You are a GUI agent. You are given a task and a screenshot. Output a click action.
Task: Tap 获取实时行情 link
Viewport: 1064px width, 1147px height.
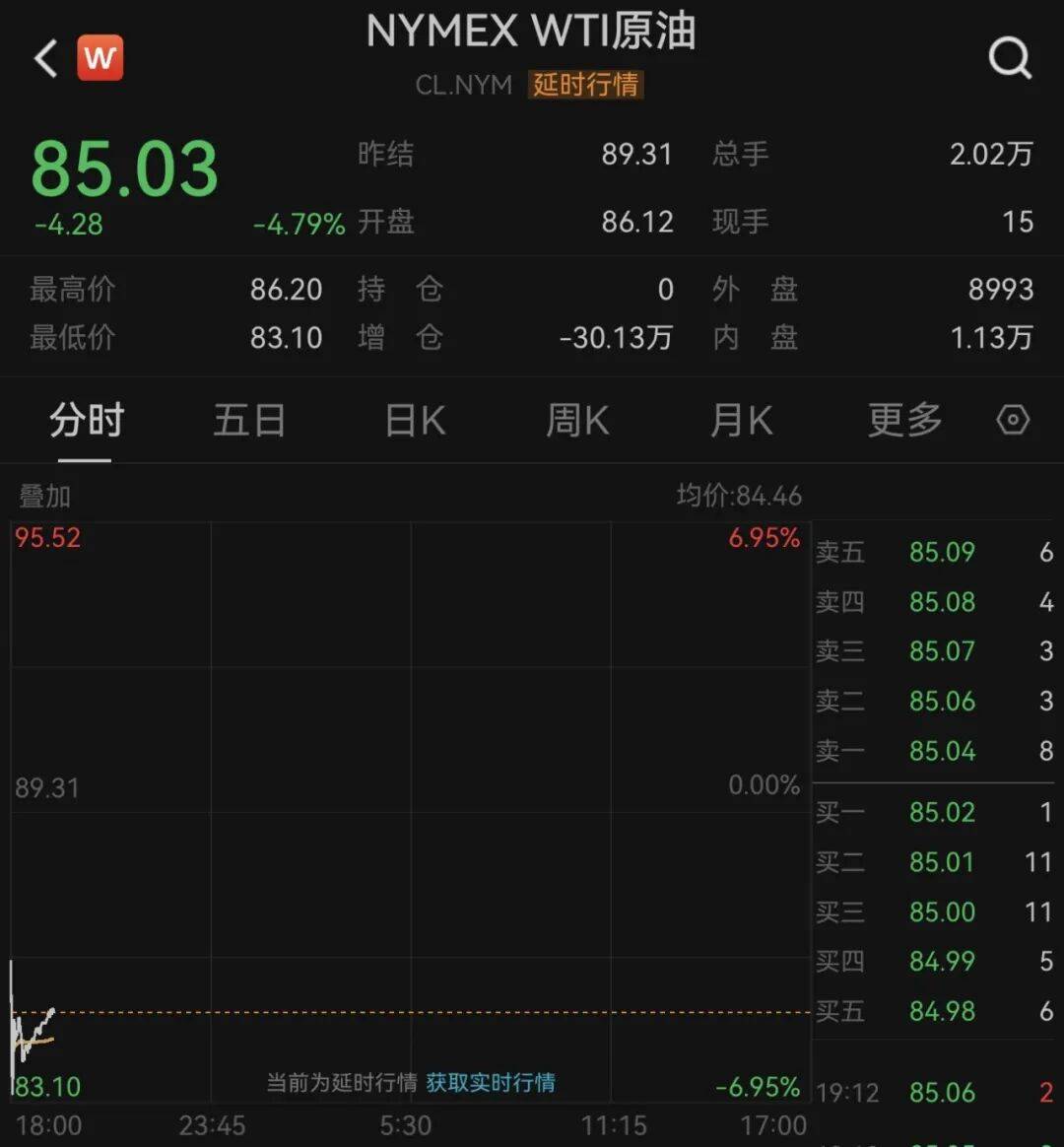(x=491, y=1082)
